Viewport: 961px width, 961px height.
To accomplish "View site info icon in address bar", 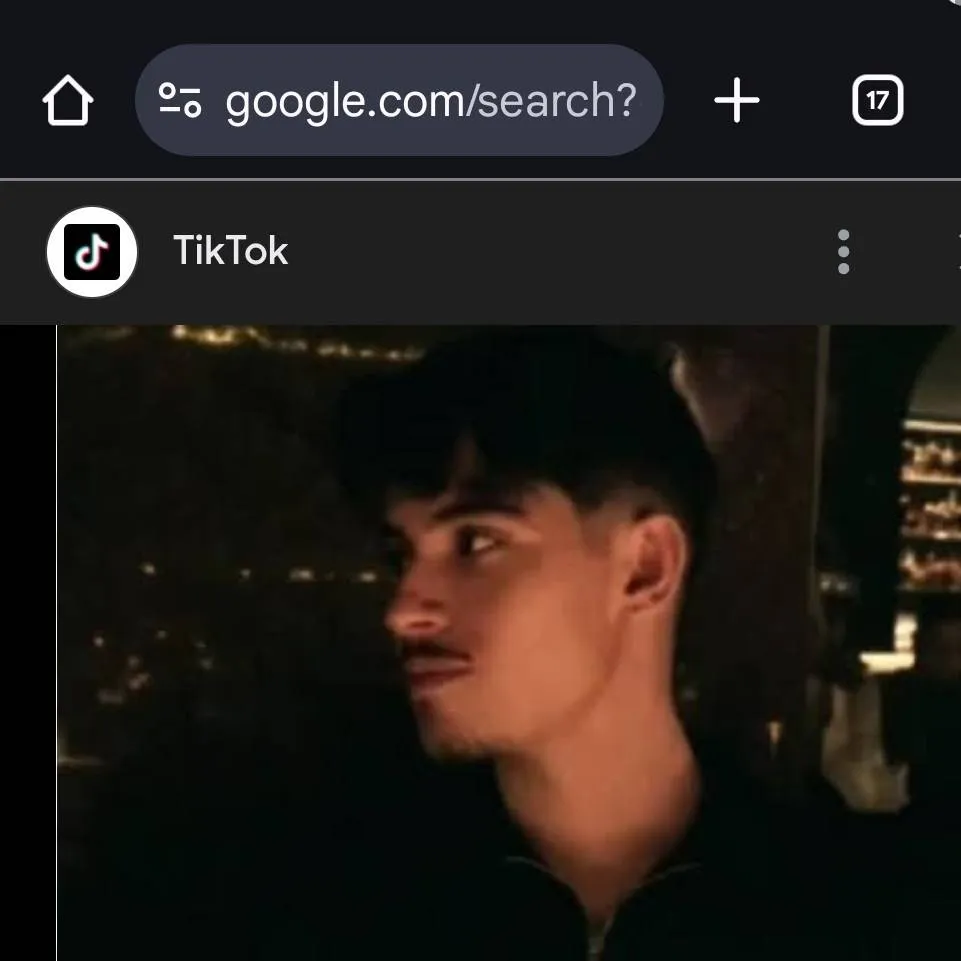I will [x=181, y=101].
